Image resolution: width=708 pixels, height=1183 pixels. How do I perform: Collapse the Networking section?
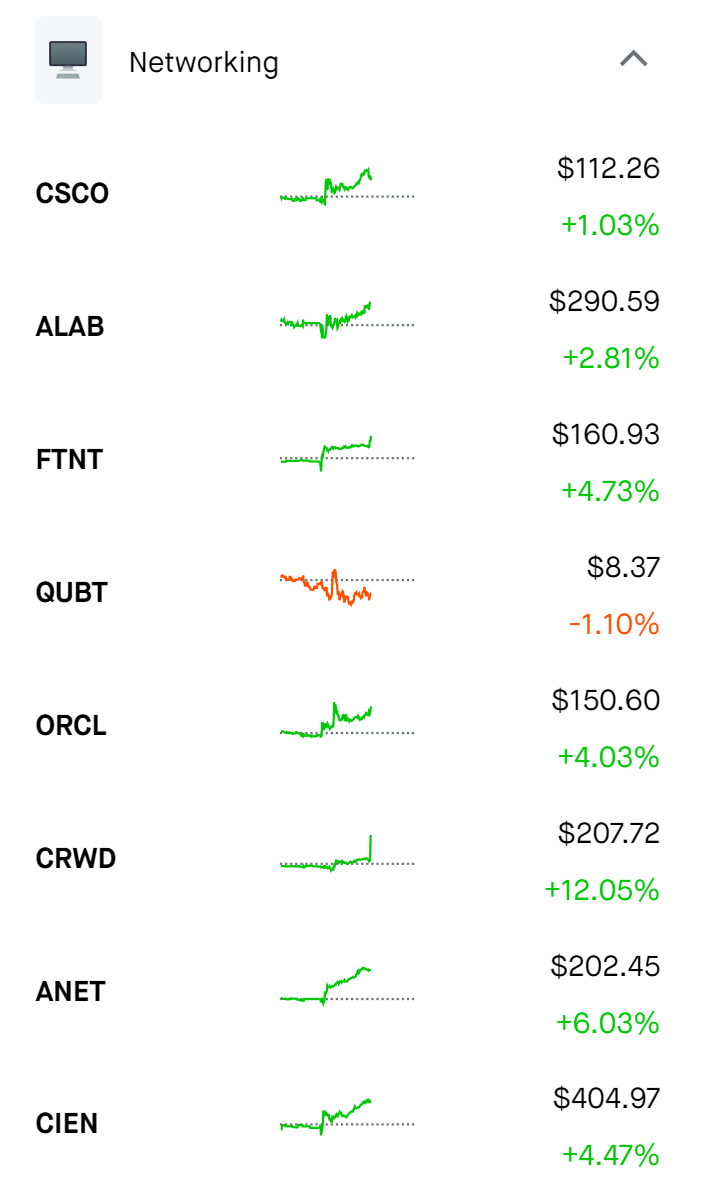(x=633, y=60)
